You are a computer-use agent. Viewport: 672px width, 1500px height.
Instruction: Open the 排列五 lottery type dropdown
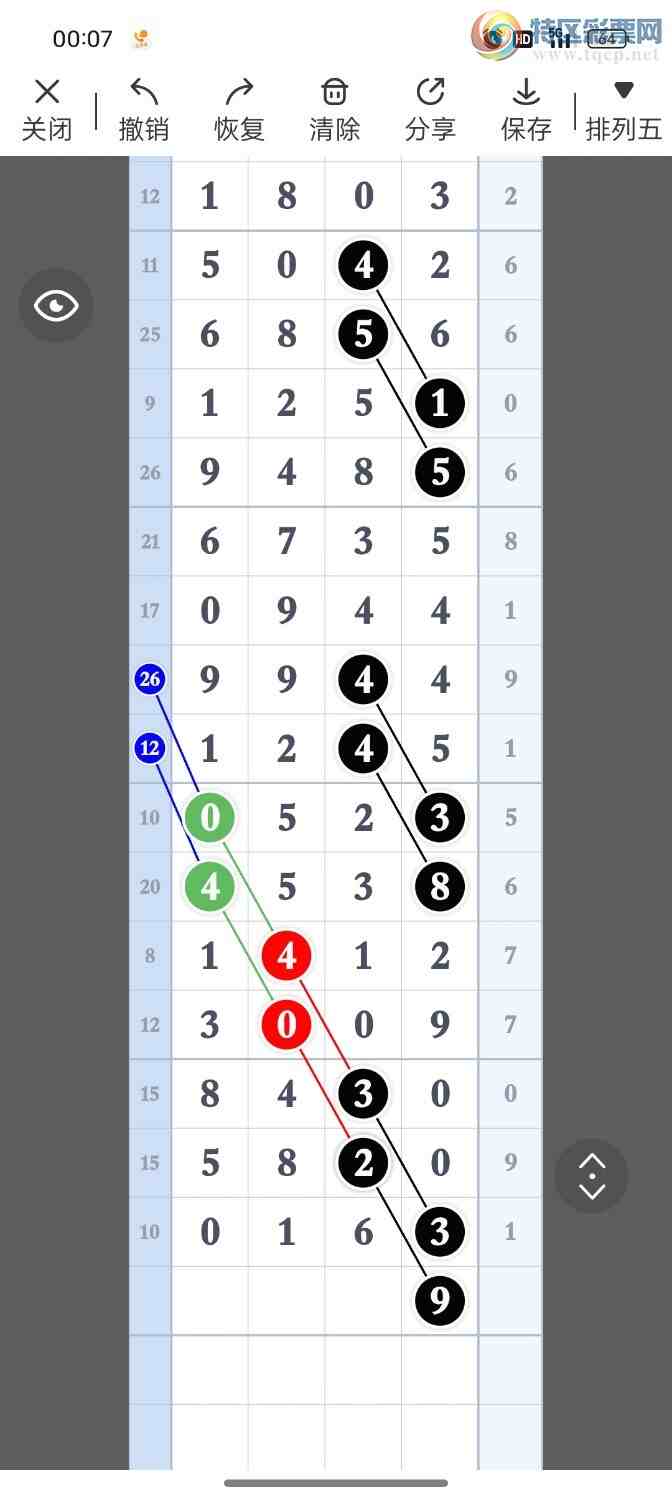623,110
